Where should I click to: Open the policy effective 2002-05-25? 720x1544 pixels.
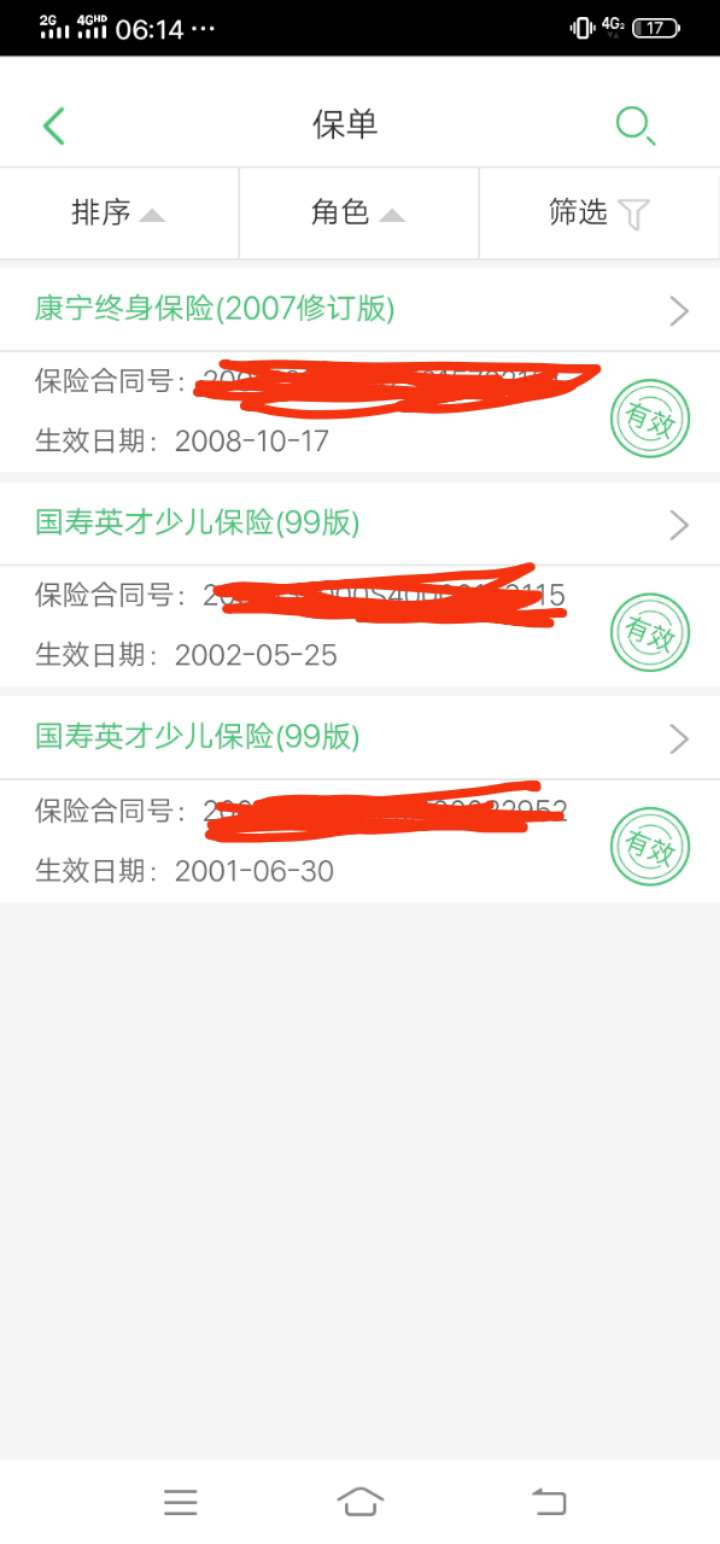pos(360,585)
